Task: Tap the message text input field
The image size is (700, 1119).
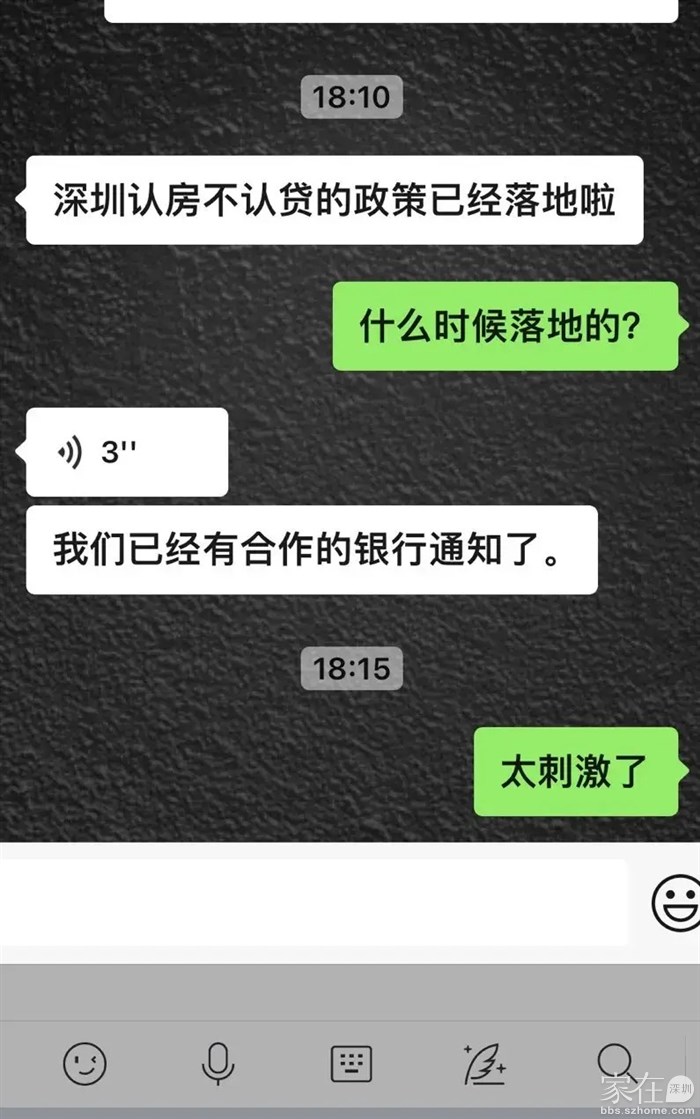Action: pos(312,902)
